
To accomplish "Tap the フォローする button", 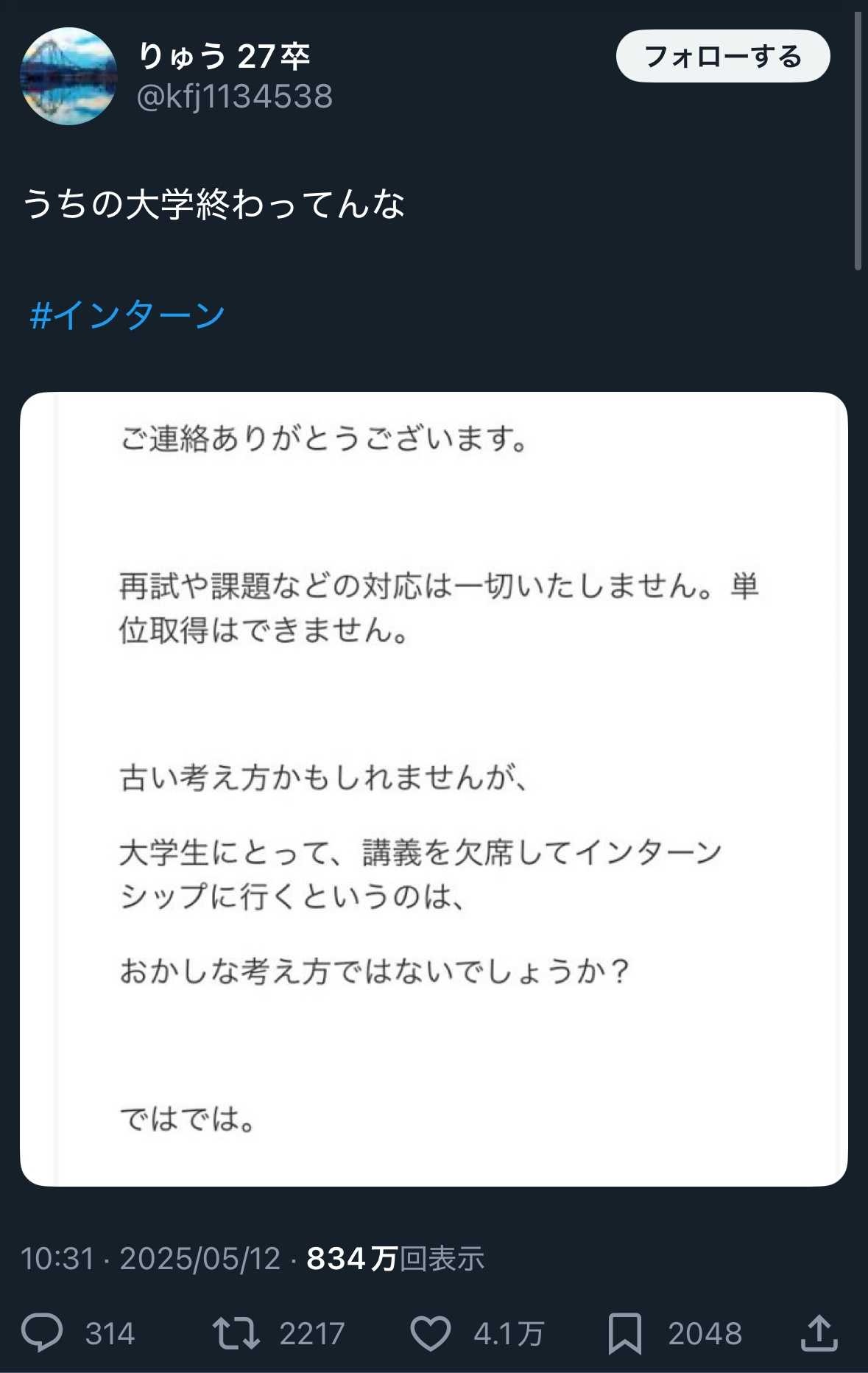I will pos(722,56).
